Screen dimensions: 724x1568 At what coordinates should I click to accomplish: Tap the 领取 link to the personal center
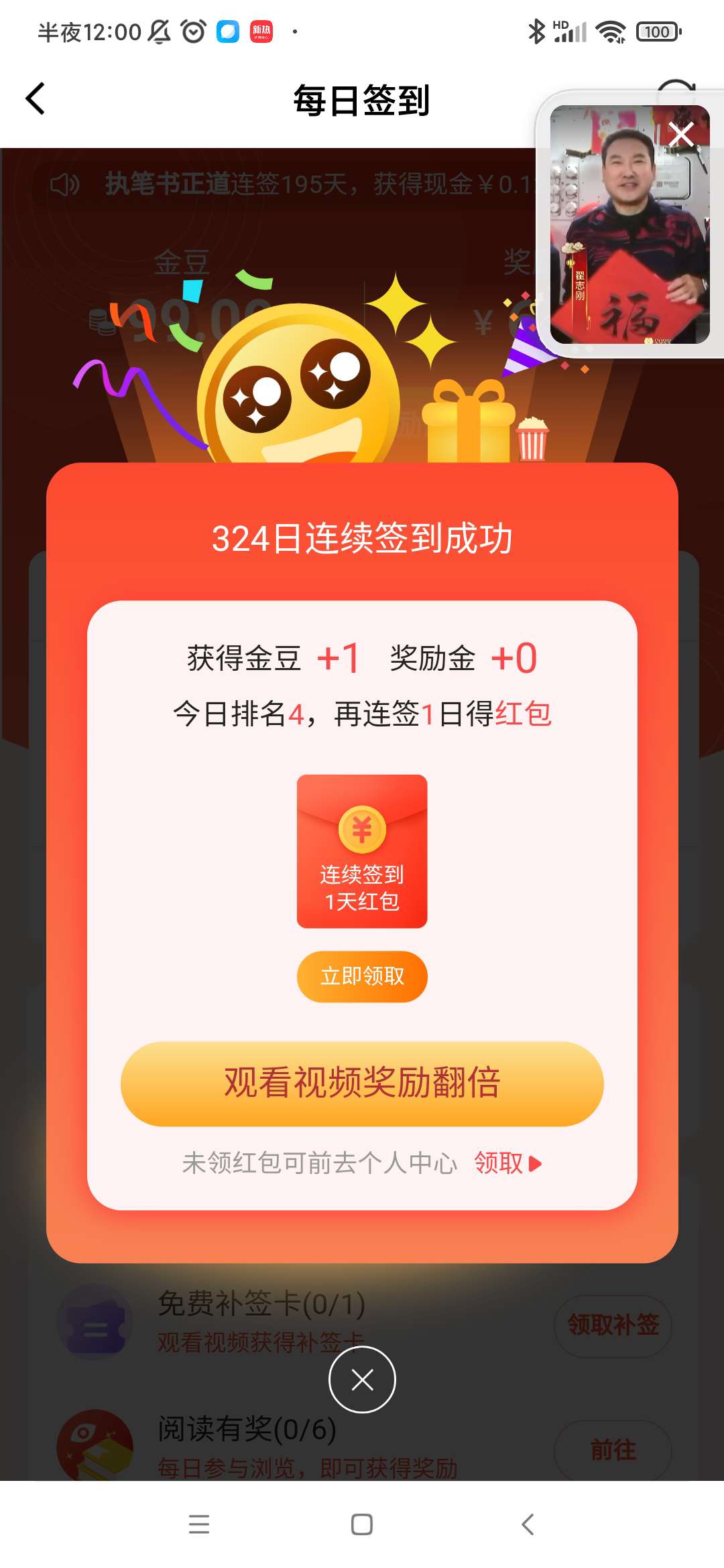coord(507,1163)
